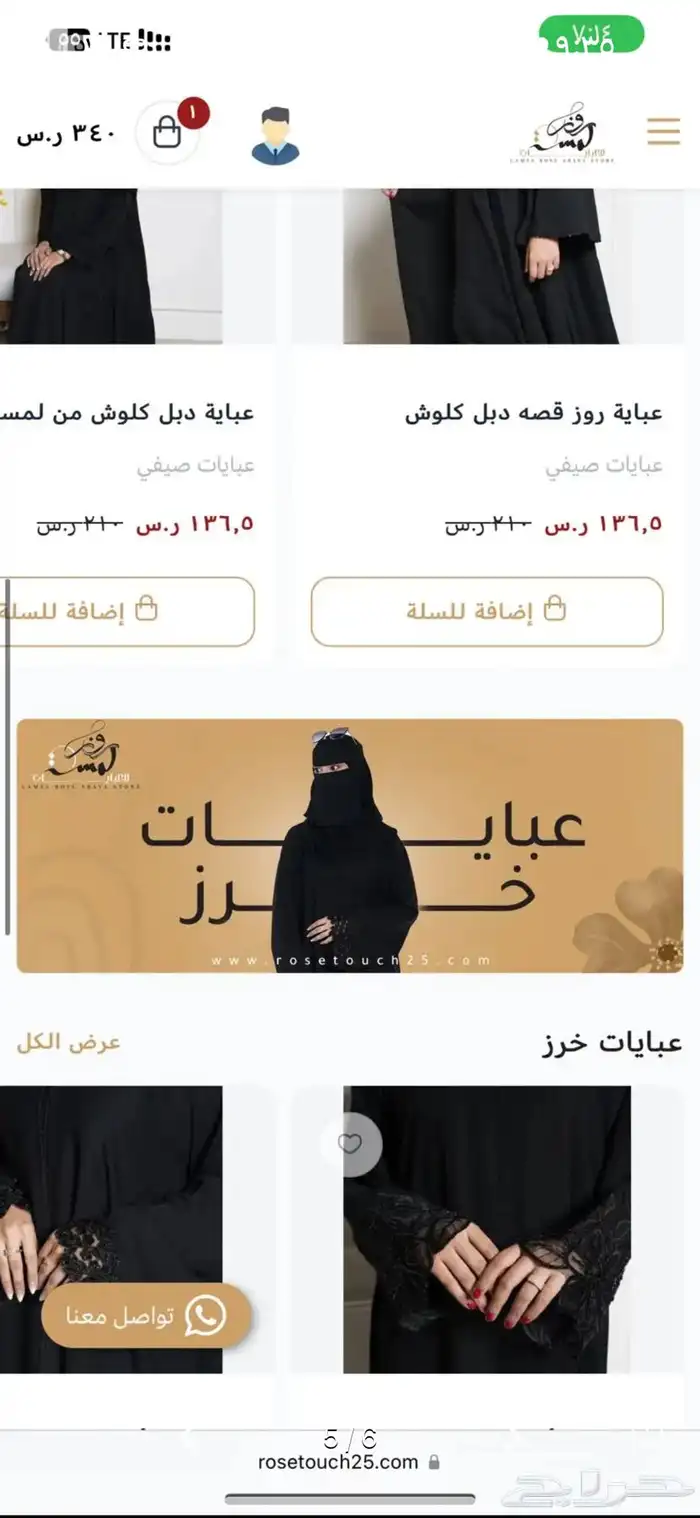Add عباية دبل كلوش من لمسة to cart
The height and width of the screenshot is (1518, 700).
coord(128,611)
